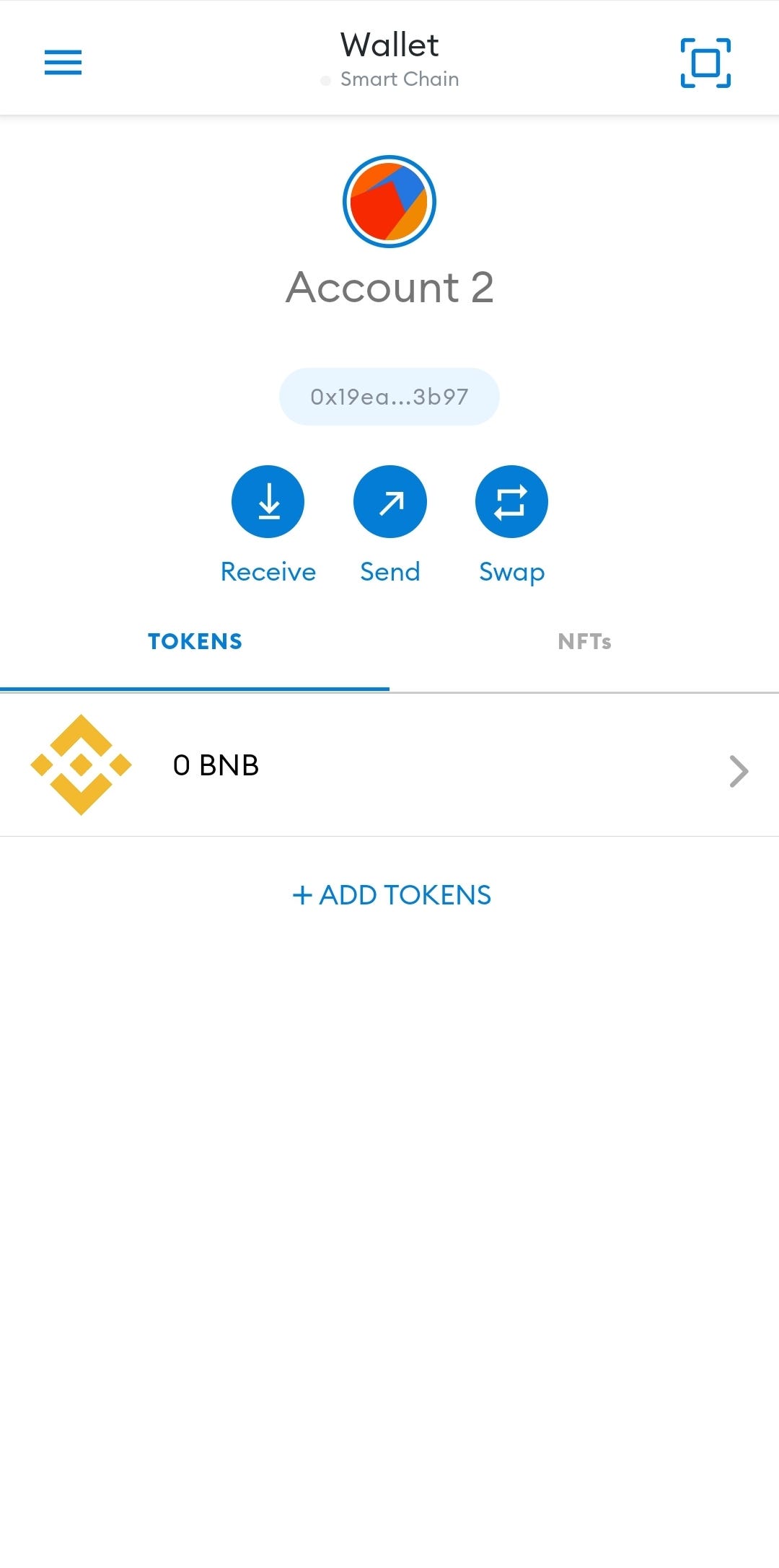Tap Add Tokens link

(x=392, y=895)
